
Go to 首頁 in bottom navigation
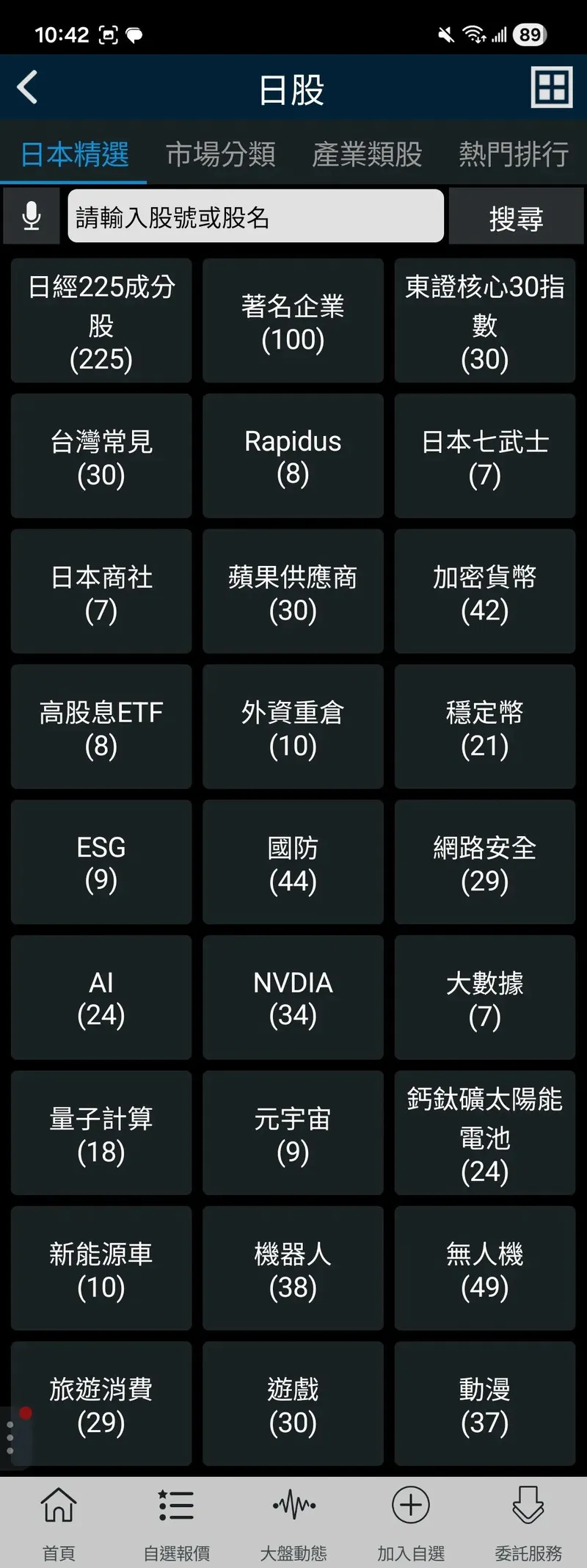pyautogui.click(x=59, y=1520)
